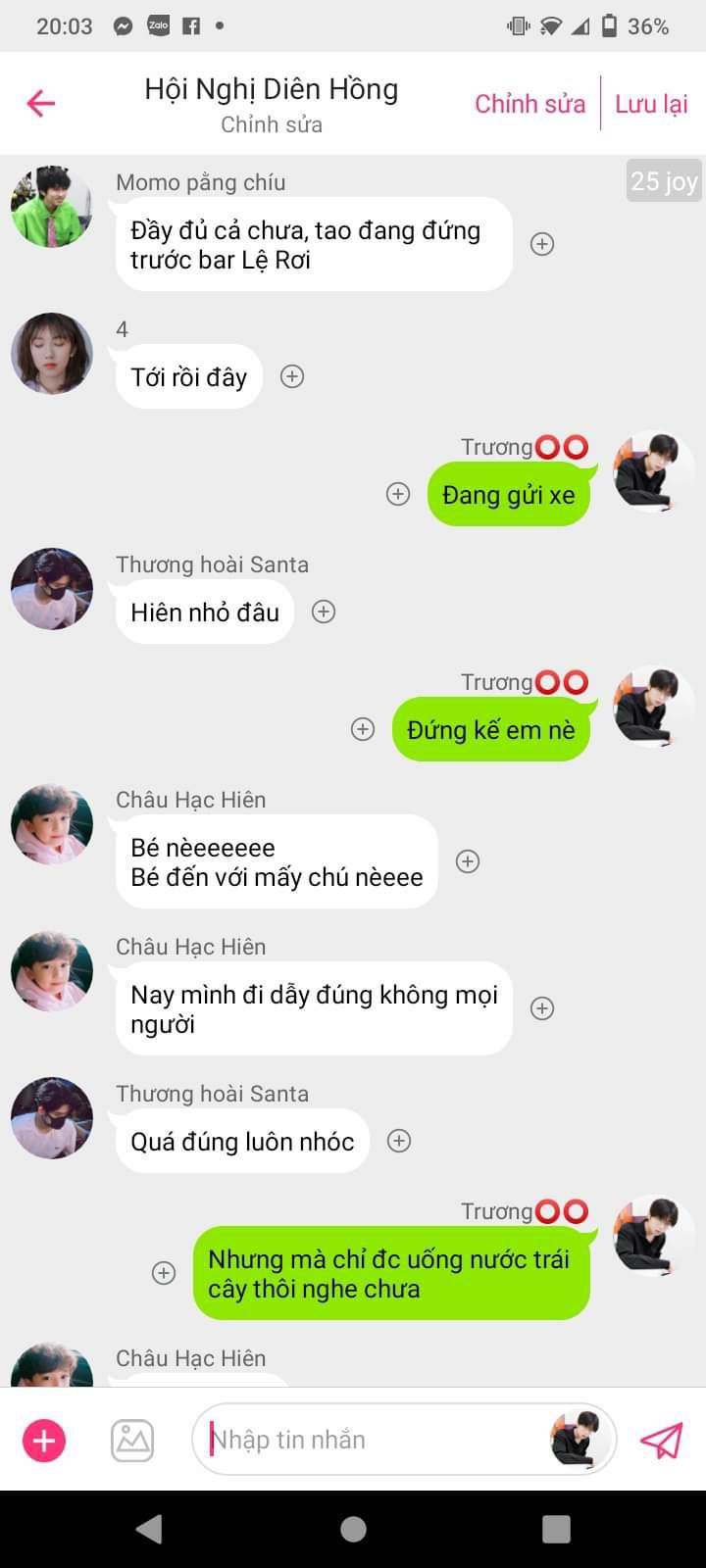
Task: Tap the sender avatar inside input field
Action: click(x=579, y=1440)
